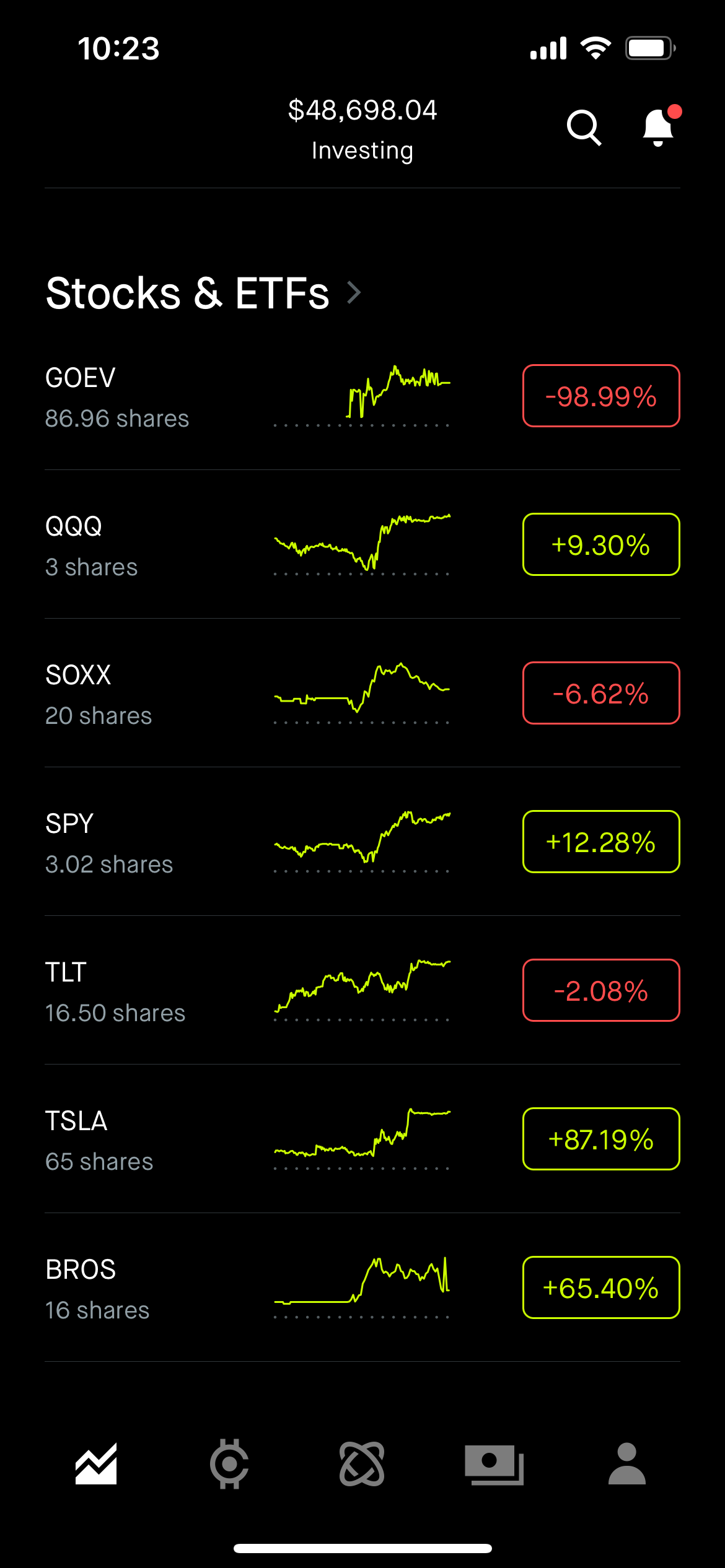
Task: Switch to the crypto tab
Action: click(x=229, y=1464)
